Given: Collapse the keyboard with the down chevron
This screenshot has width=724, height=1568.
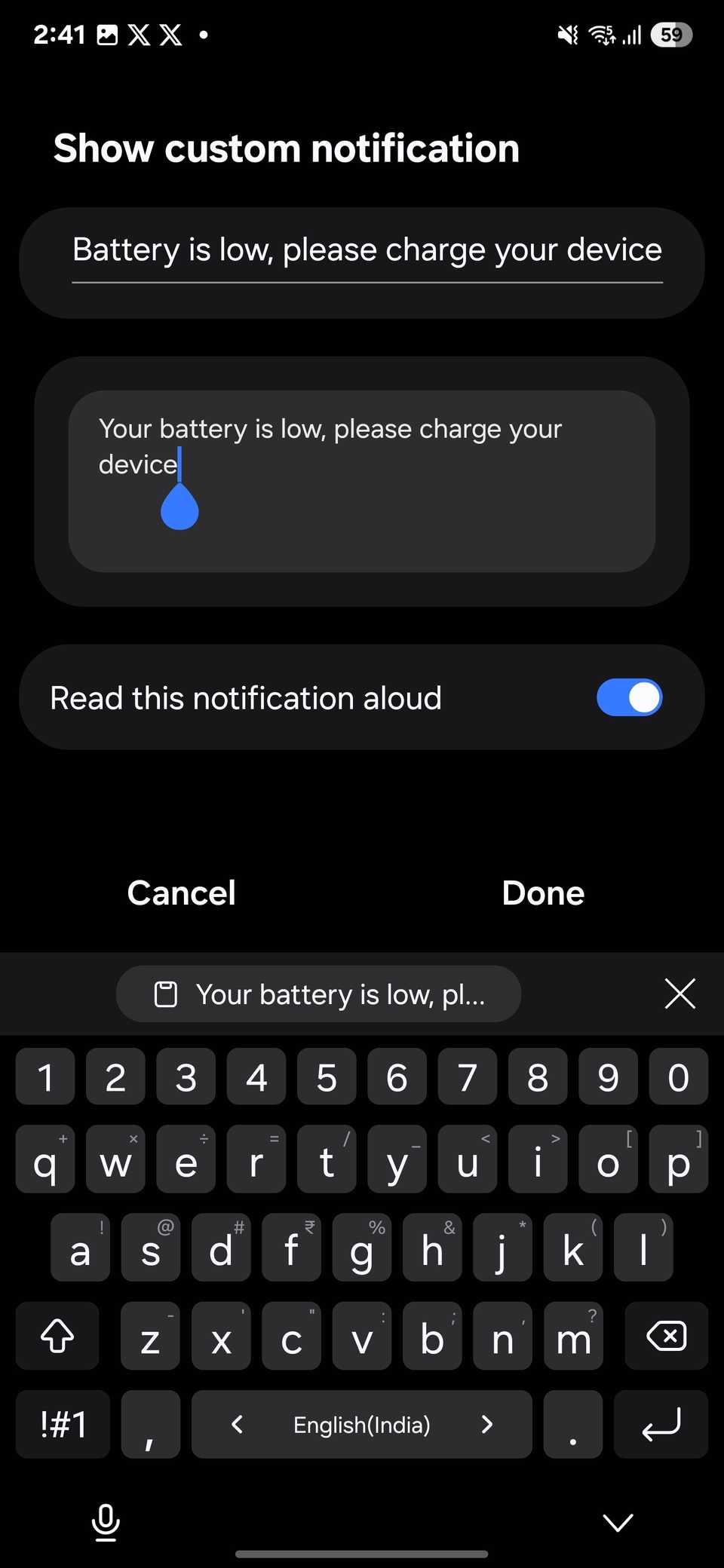Looking at the screenshot, I should (x=618, y=1521).
